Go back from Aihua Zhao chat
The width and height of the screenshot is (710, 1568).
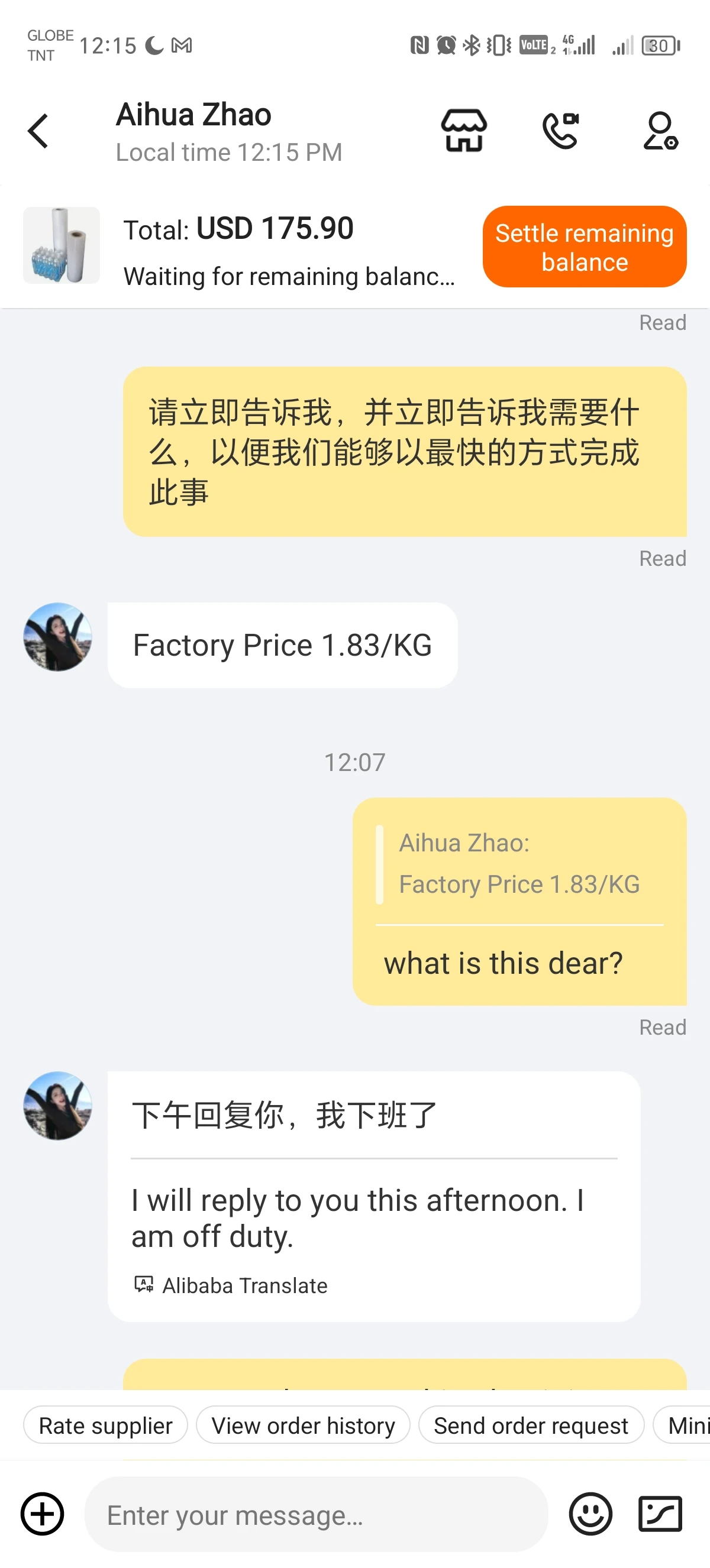[x=38, y=131]
